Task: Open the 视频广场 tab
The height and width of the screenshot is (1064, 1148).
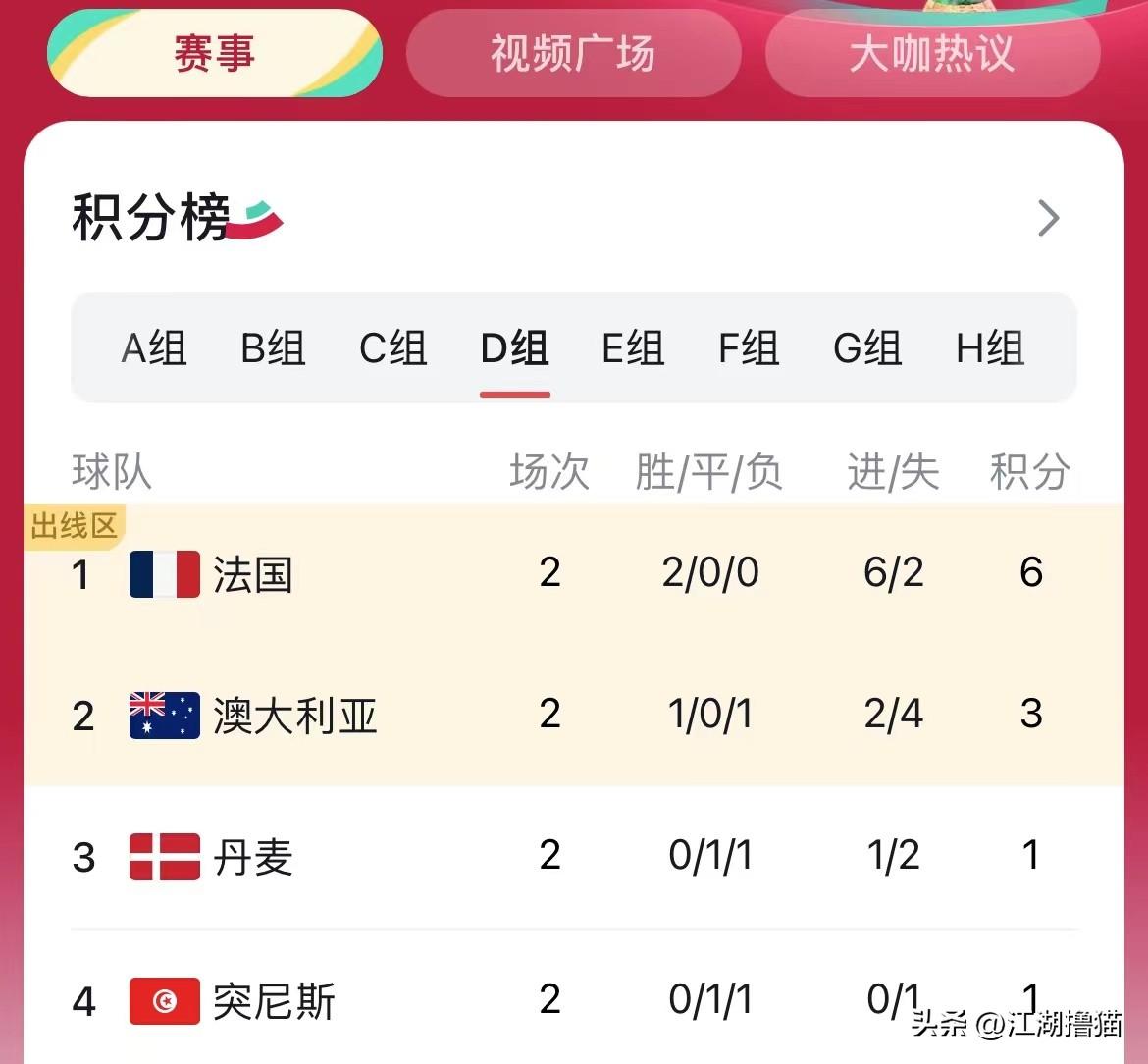Action: pos(573,53)
